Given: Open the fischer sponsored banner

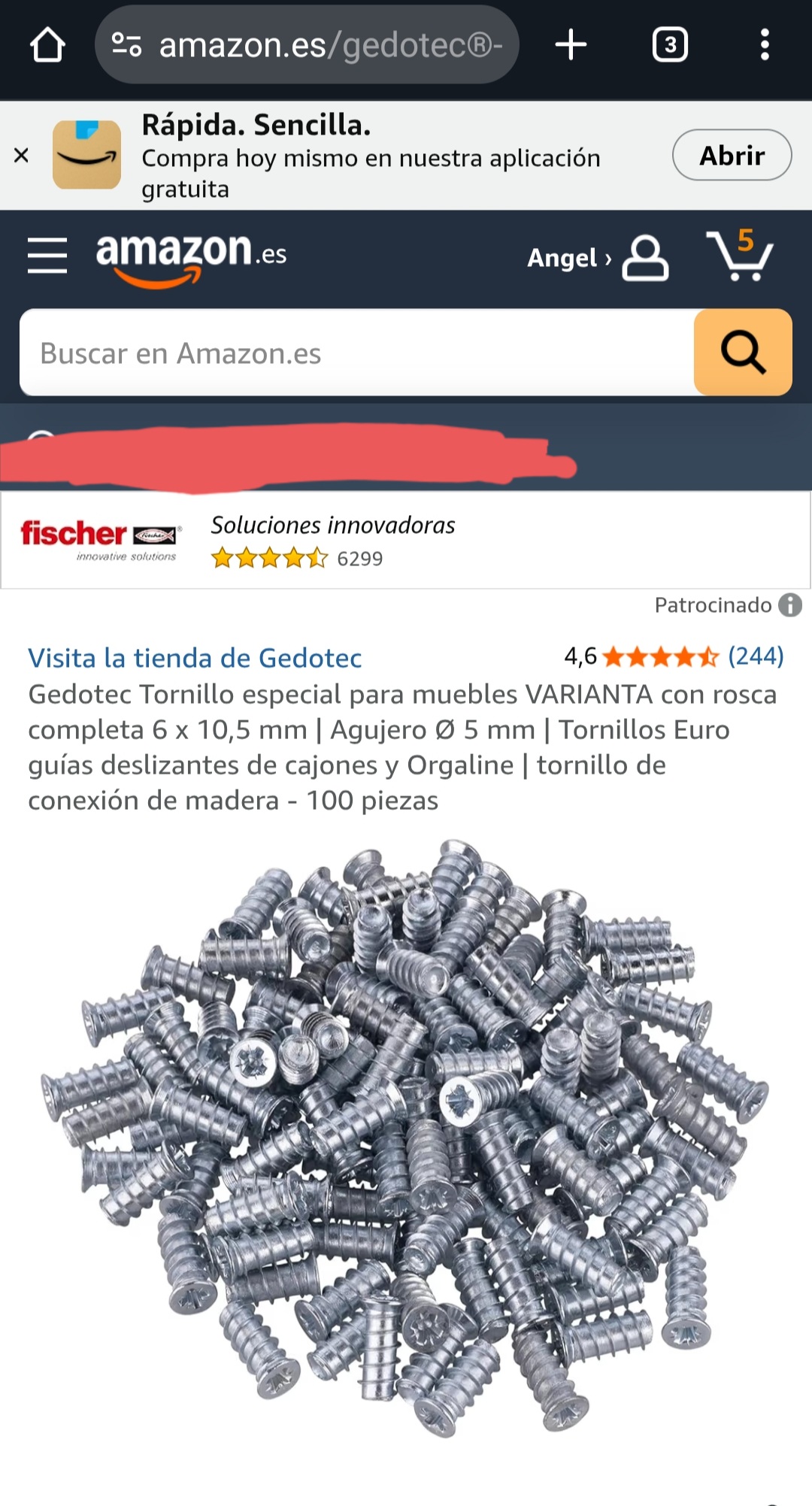Looking at the screenshot, I should click(x=404, y=541).
